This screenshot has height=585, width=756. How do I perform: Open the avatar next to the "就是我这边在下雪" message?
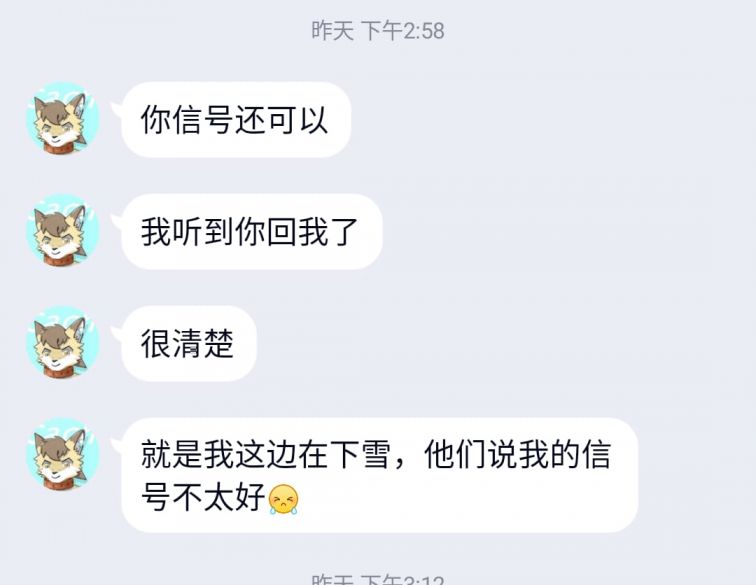coord(62,455)
